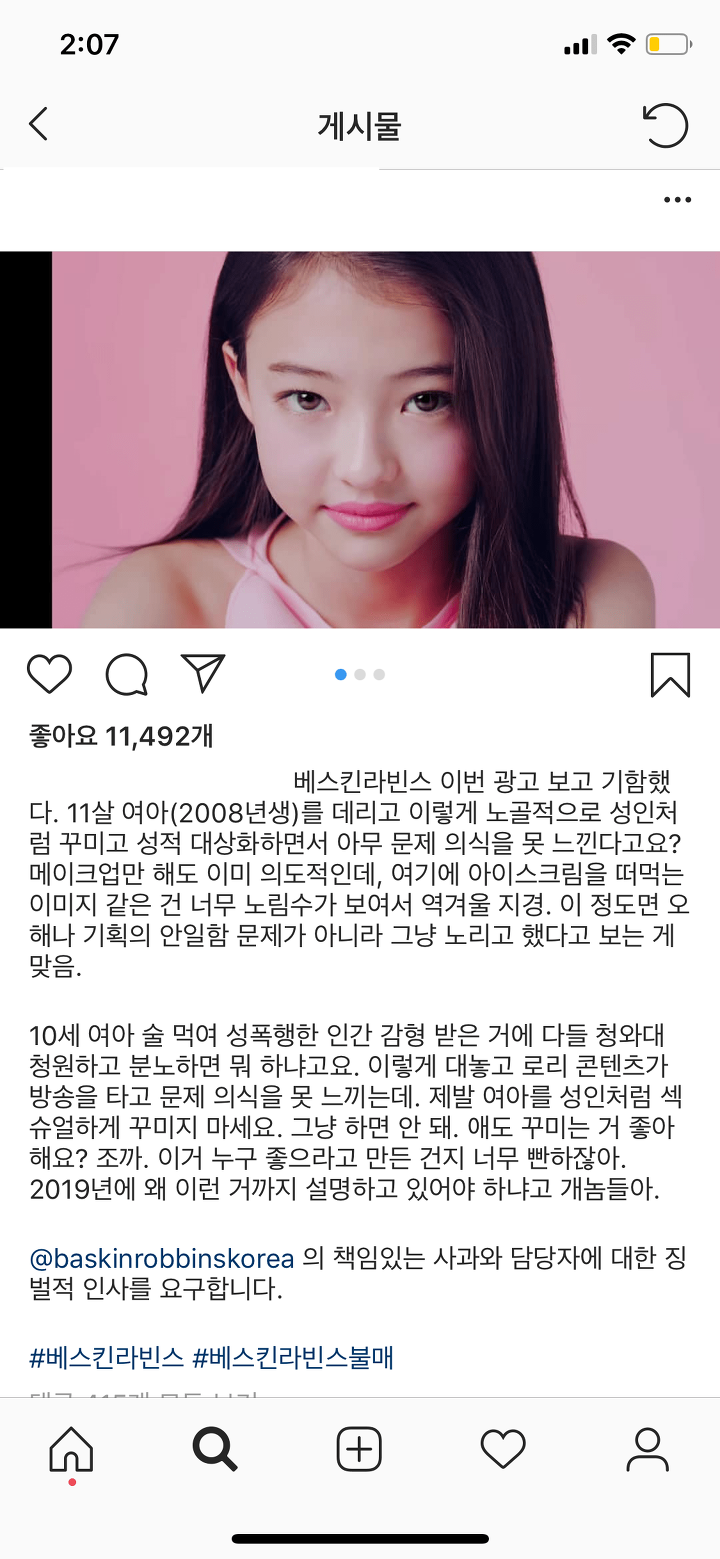
Task: Bookmark this post
Action: (x=670, y=674)
